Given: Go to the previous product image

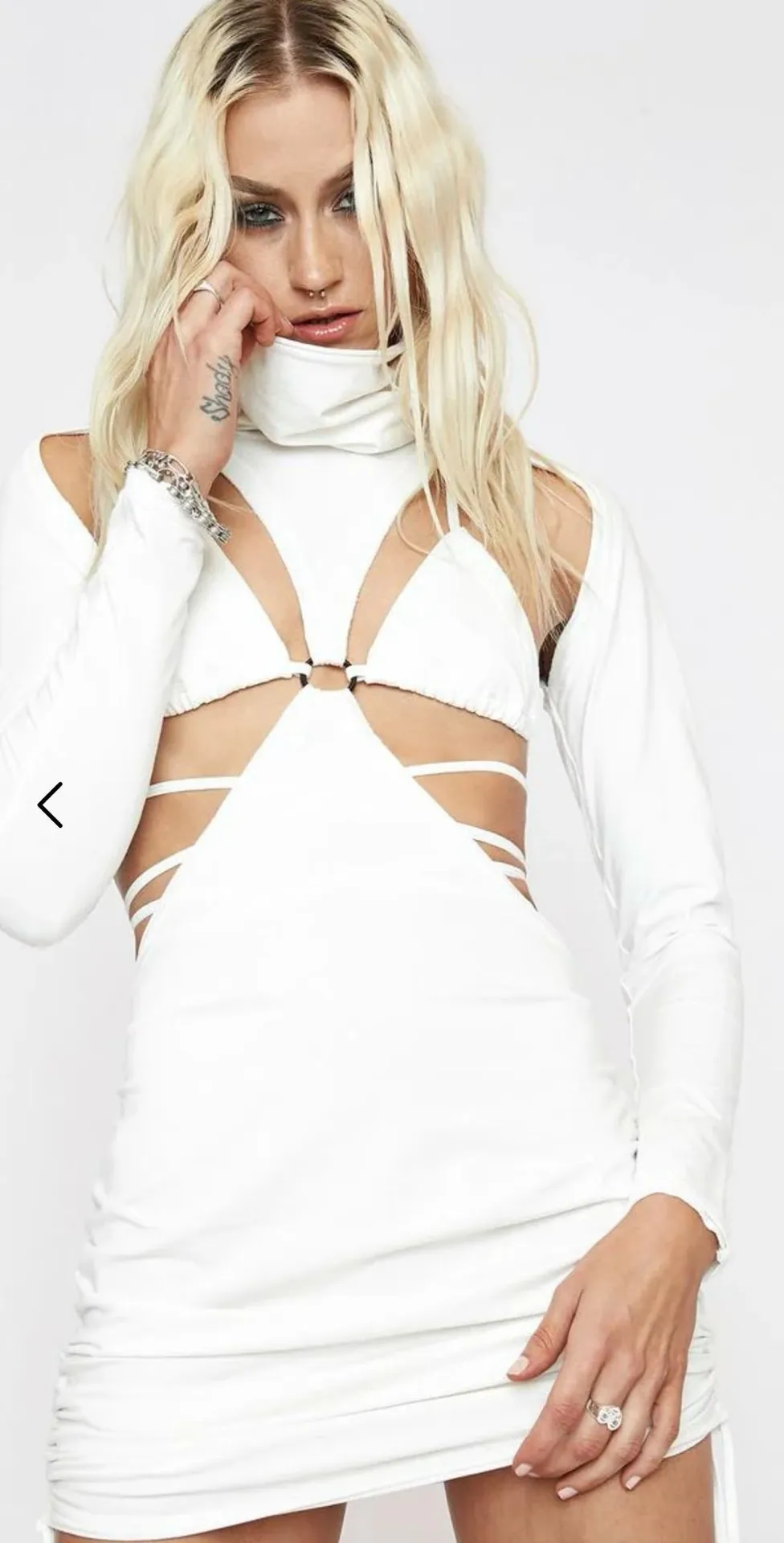Looking at the screenshot, I should point(50,804).
